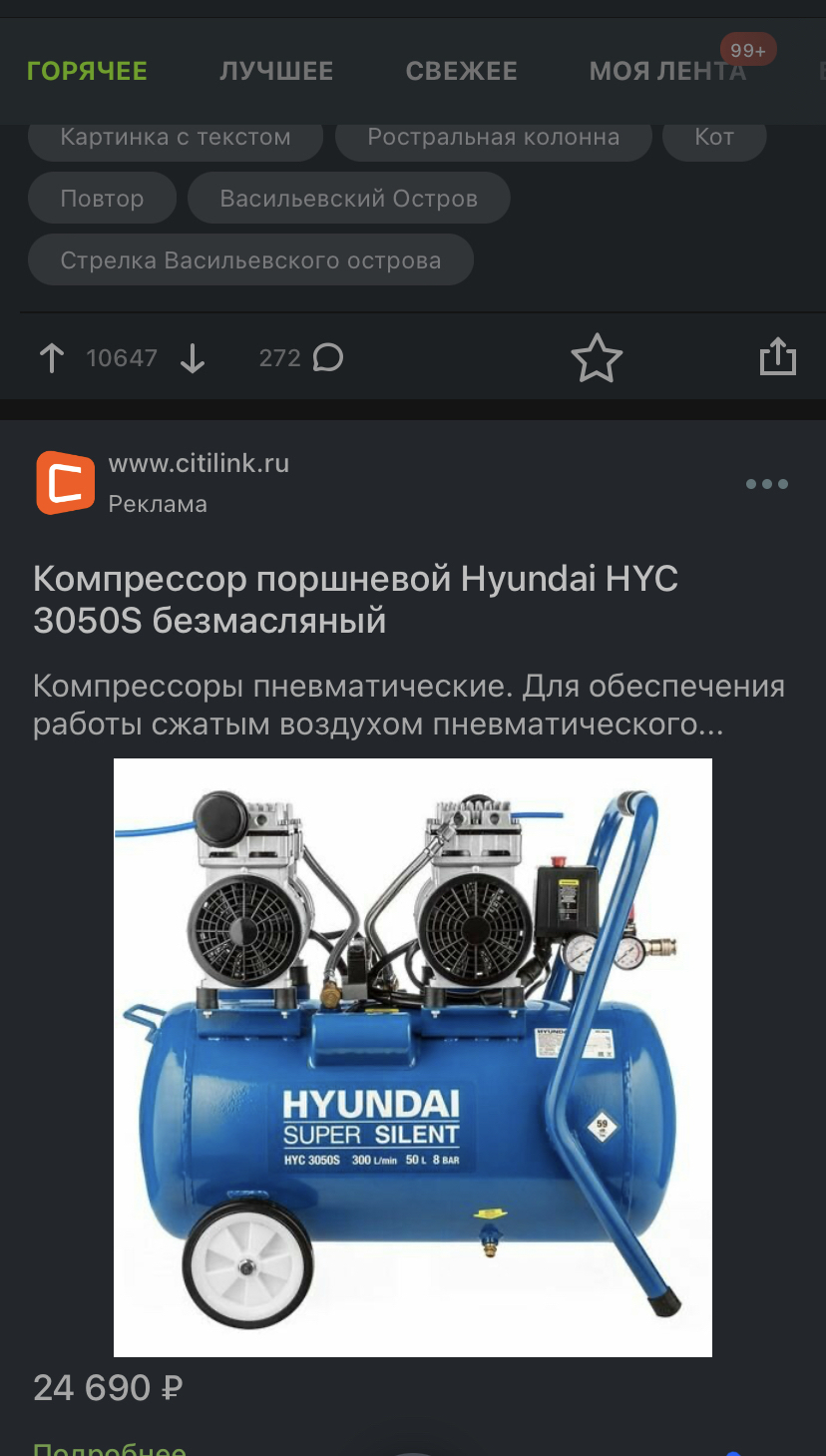The height and width of the screenshot is (1456, 826).
Task: Open the Свежее tab
Action: click(461, 71)
